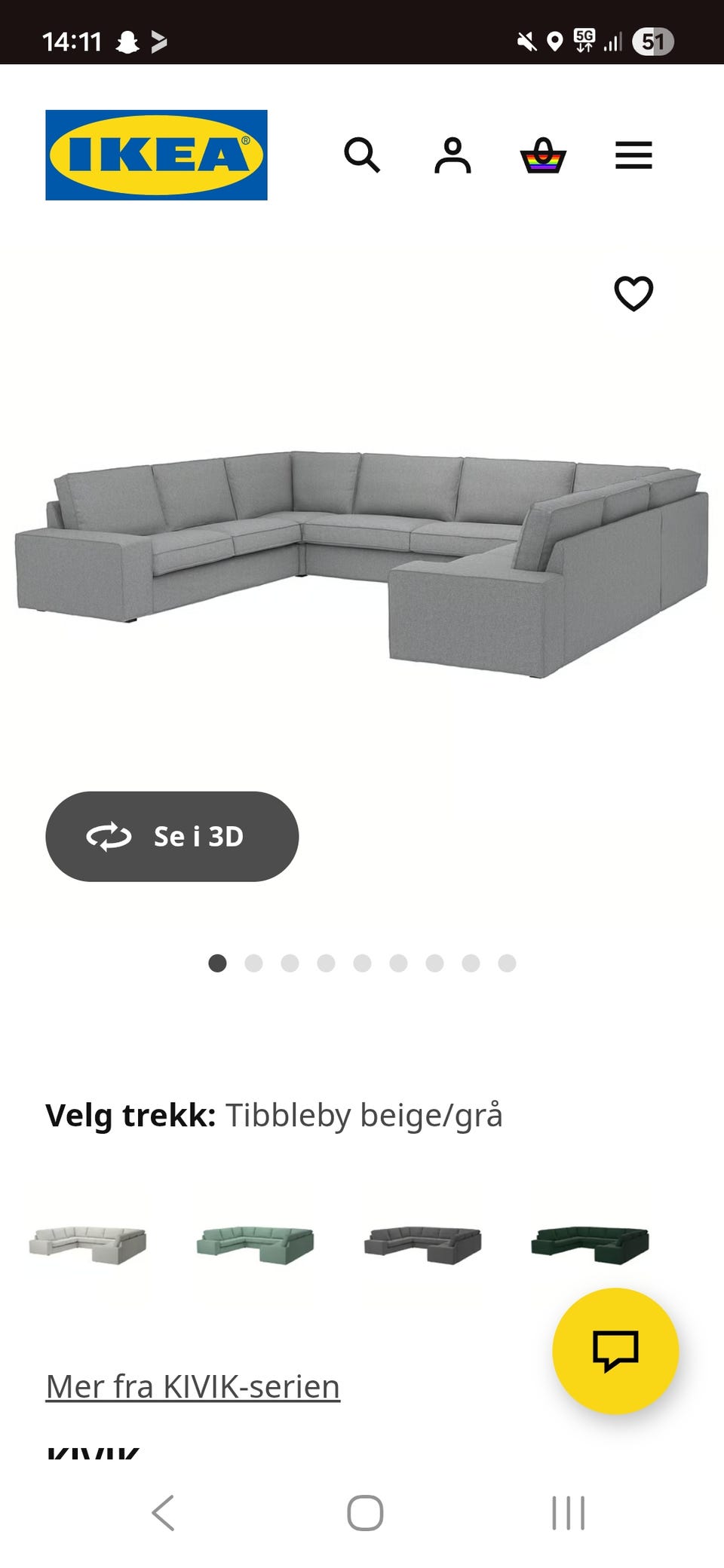Screen dimensions: 724x1568
Task: Open the recent apps overview
Action: [x=568, y=1513]
